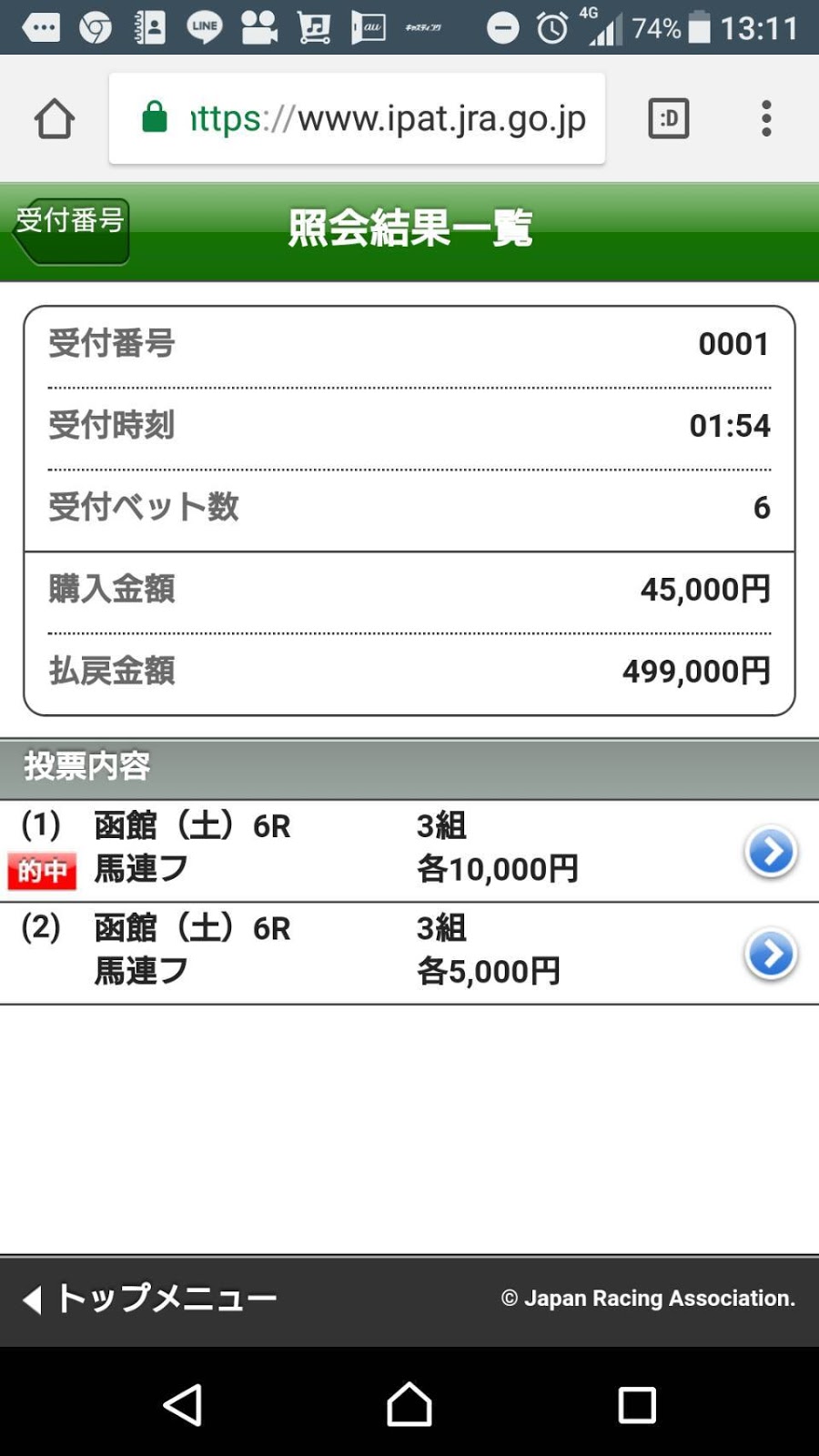This screenshot has height=1456, width=819.
Task: Go to the browser home page
Action: (x=54, y=118)
